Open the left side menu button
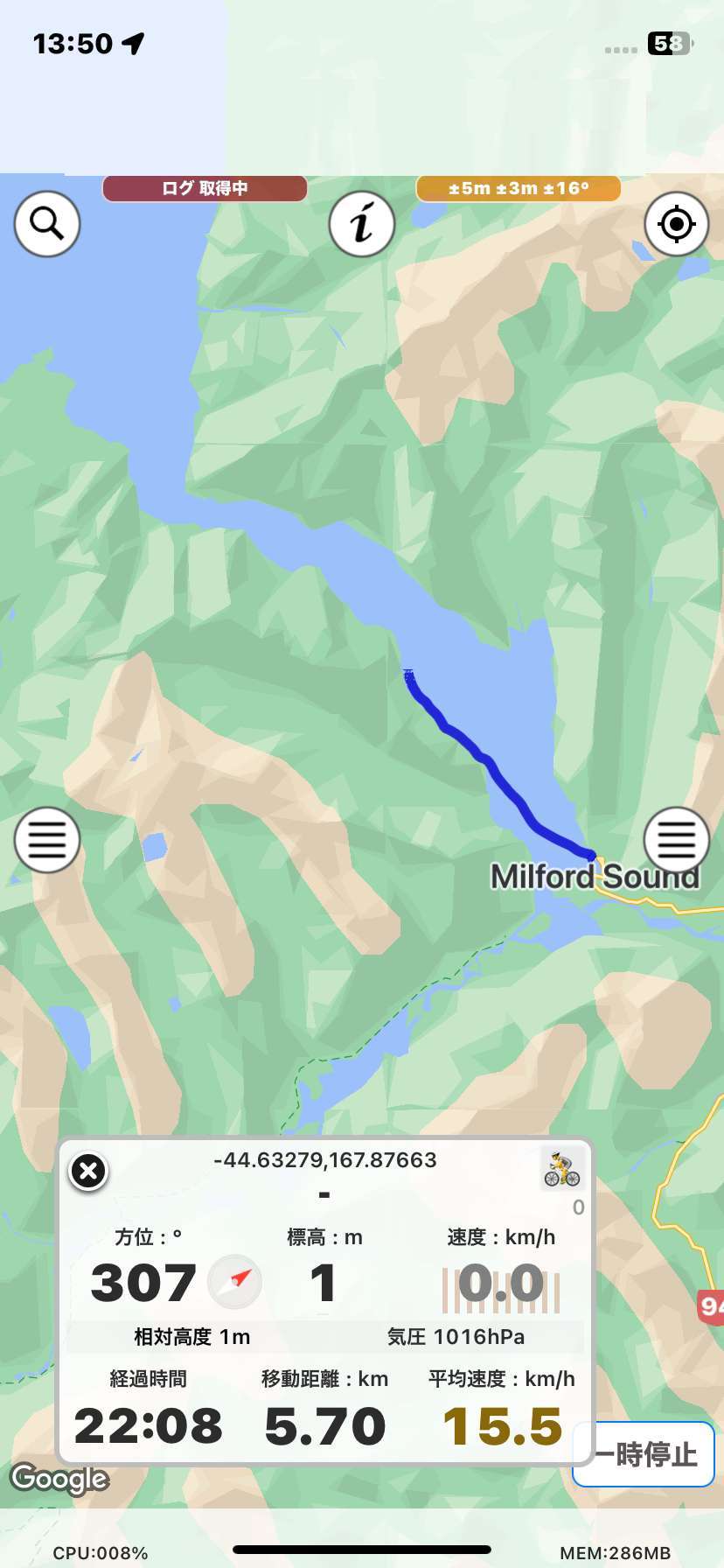Screen dimensions: 724x1568 pyautogui.click(x=47, y=840)
